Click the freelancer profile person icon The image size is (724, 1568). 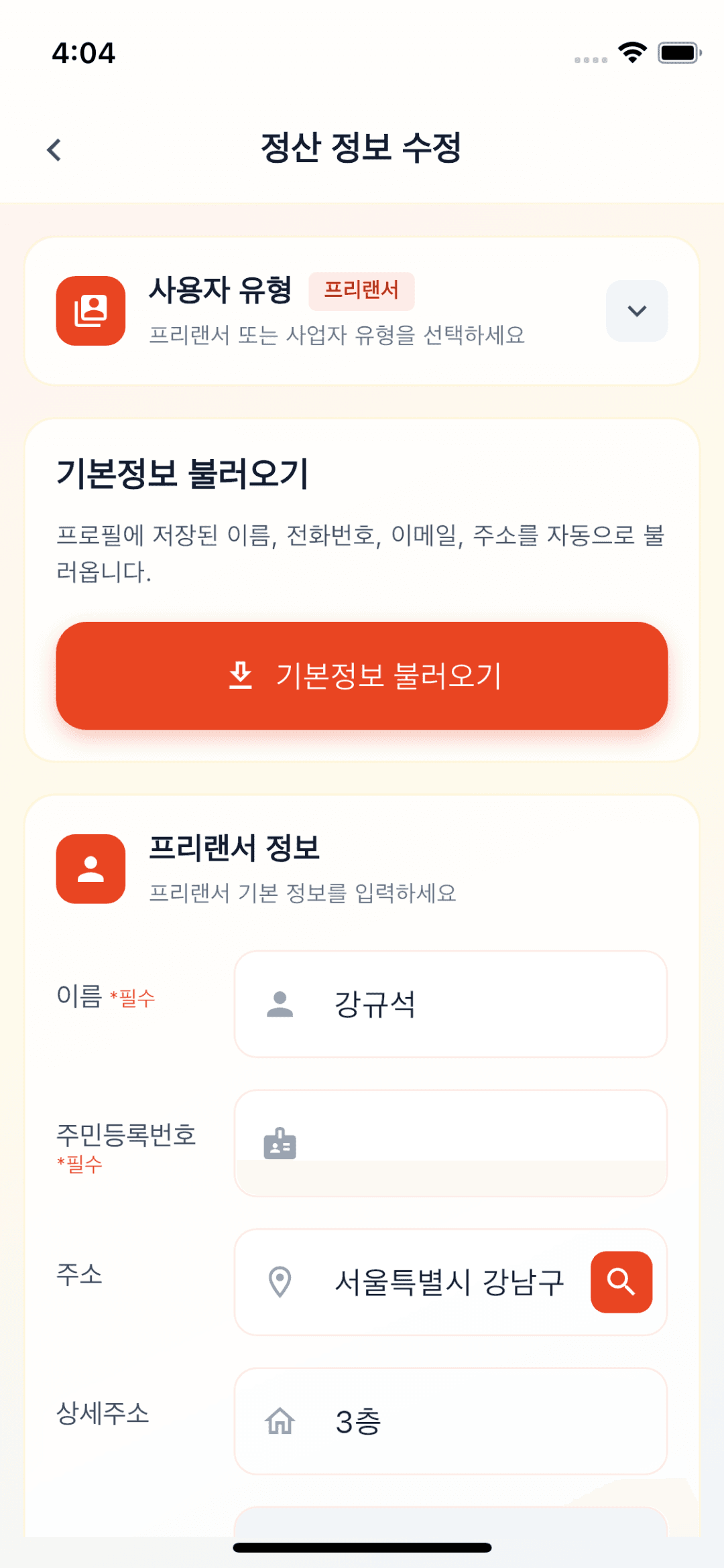[90, 870]
